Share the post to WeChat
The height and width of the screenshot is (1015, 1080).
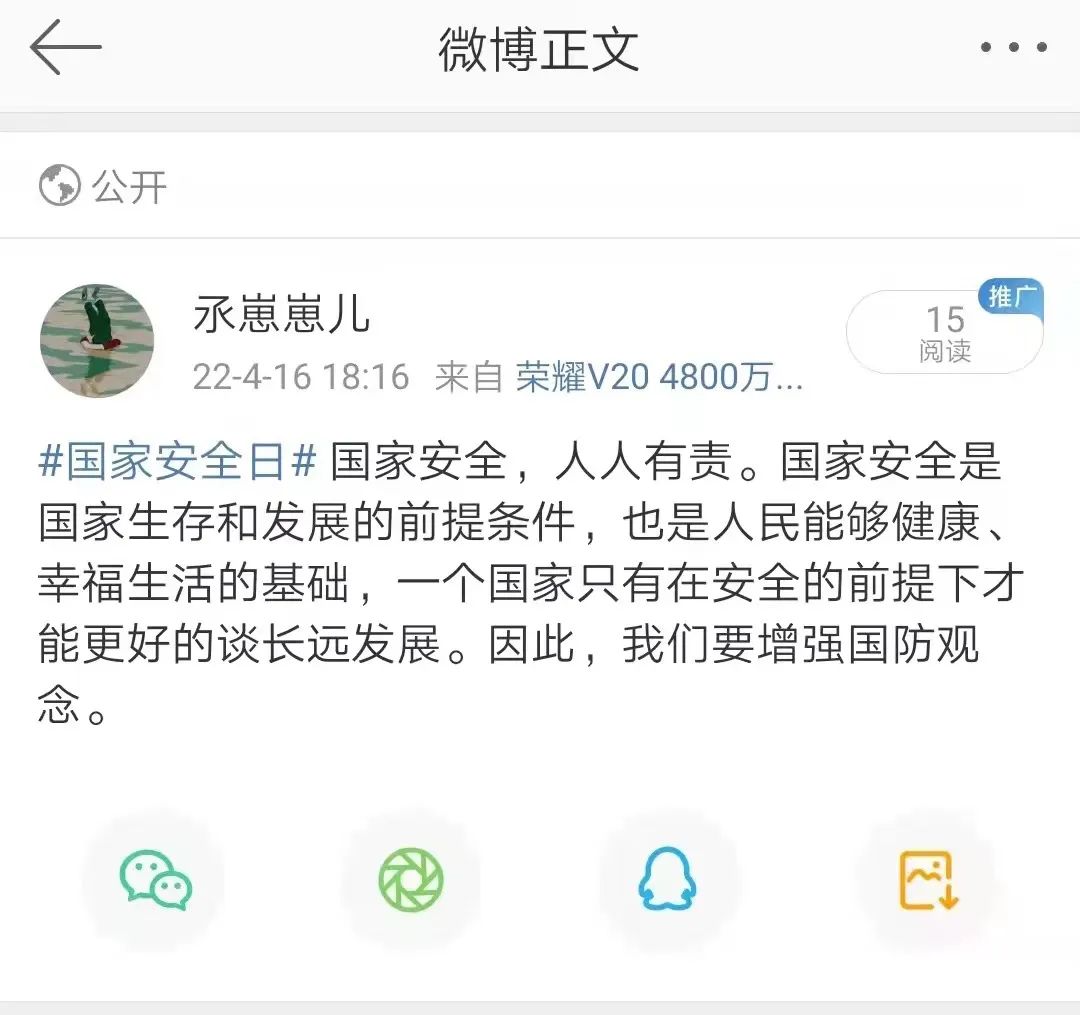[x=155, y=880]
